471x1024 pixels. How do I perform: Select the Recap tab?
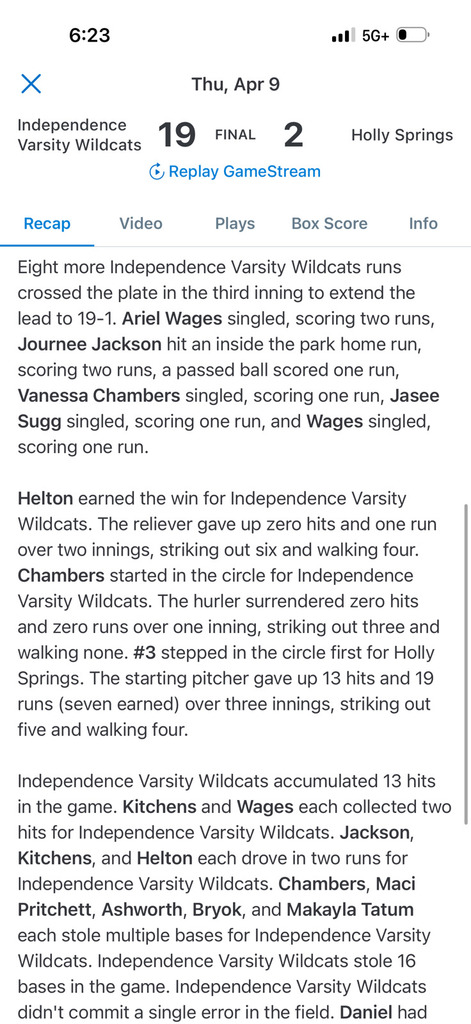47,223
